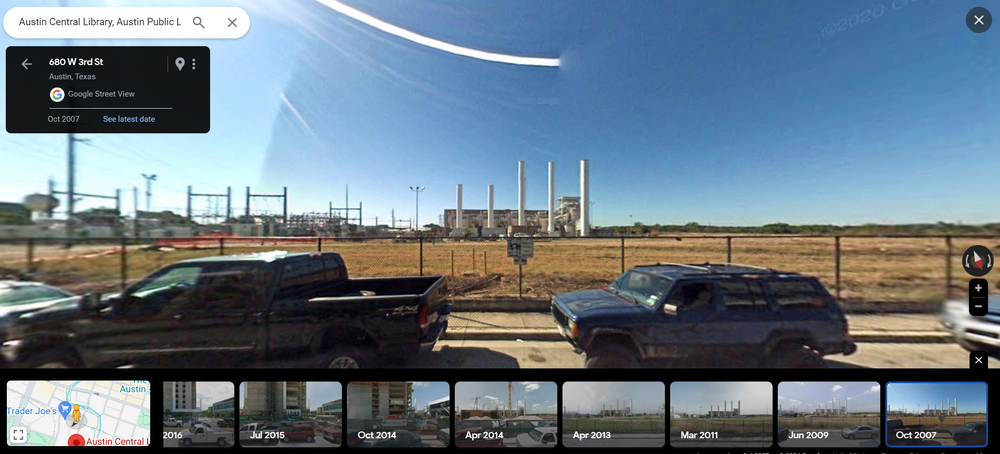Tap the See latest date link
This screenshot has width=1000, height=454.
pyautogui.click(x=129, y=119)
